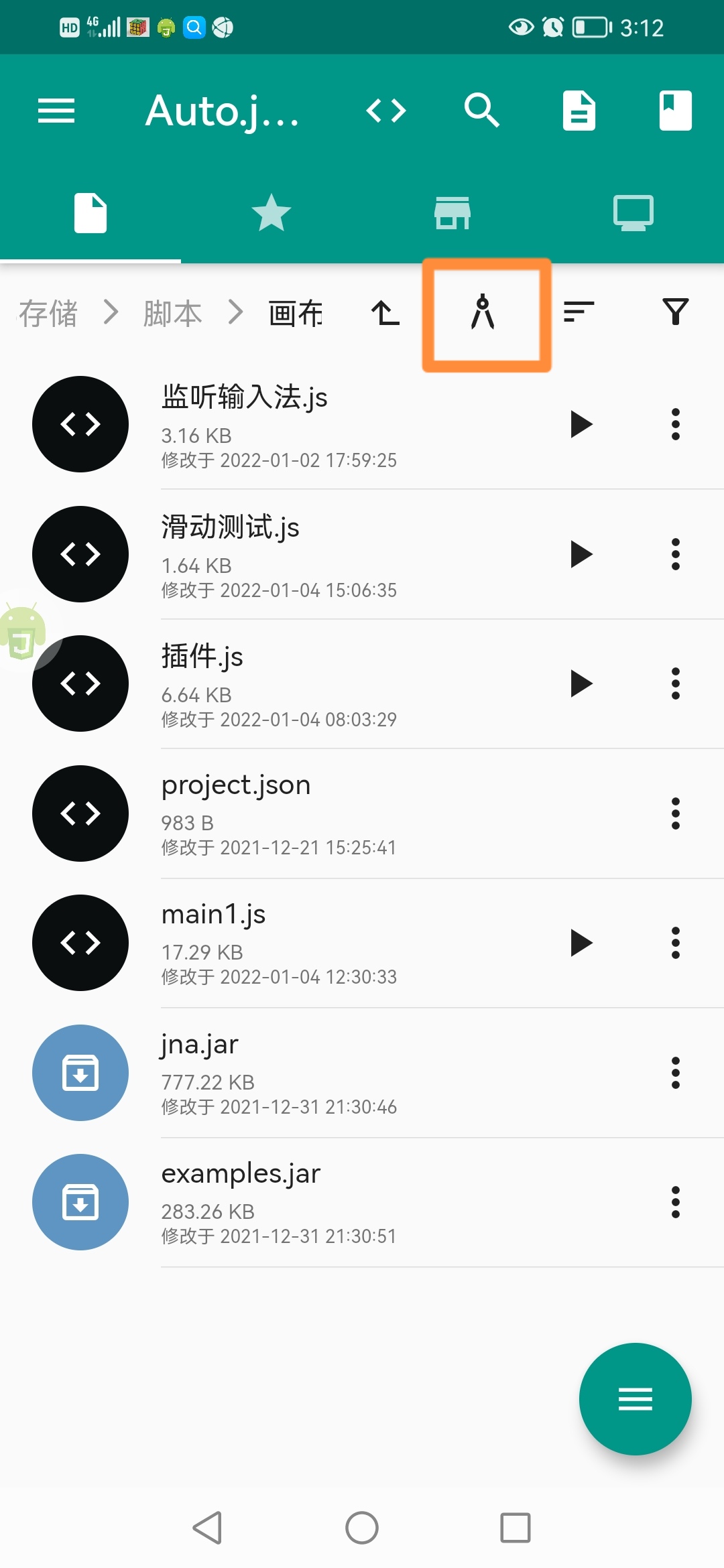Navigate to the 脚本 folder in breadcrumb
This screenshot has height=1568, width=724.
point(172,313)
